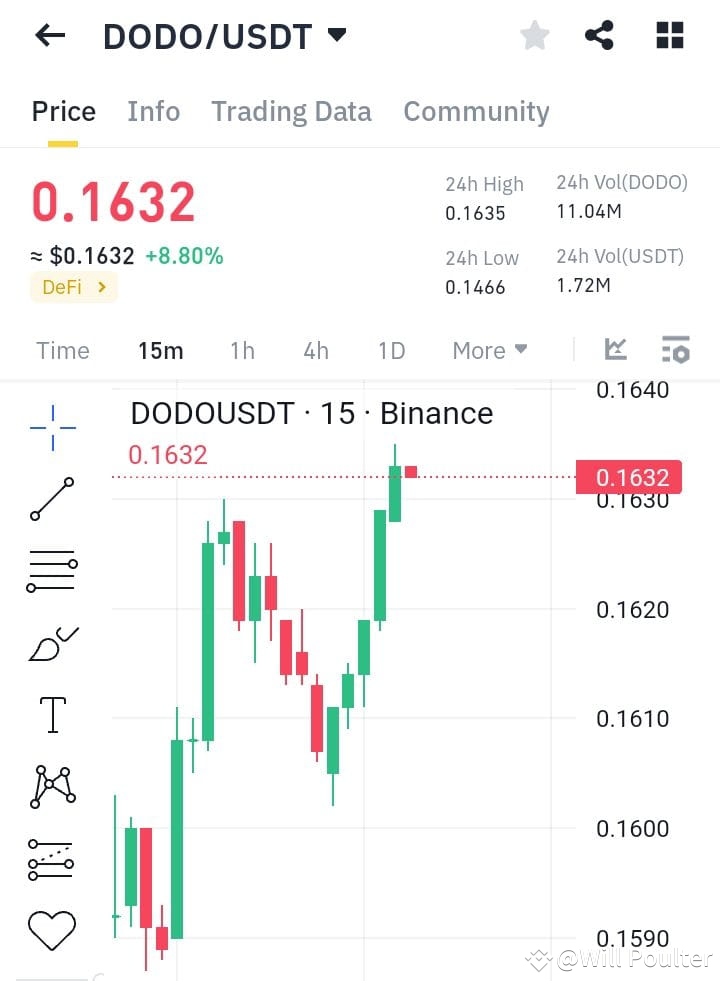Viewport: 720px width, 981px height.
Task: Open the XABCD pattern drawing tool
Action: click(52, 786)
